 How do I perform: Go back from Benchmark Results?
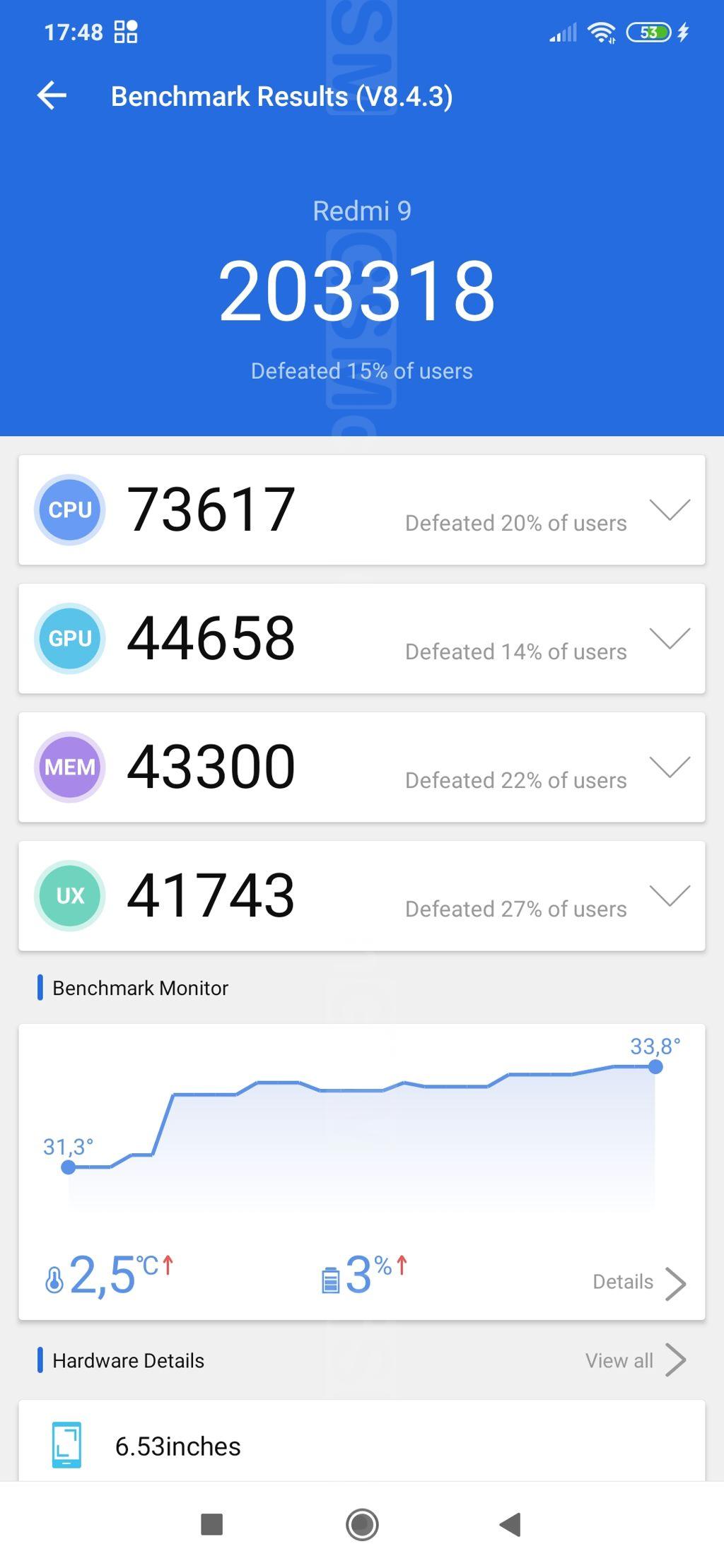click(x=52, y=95)
